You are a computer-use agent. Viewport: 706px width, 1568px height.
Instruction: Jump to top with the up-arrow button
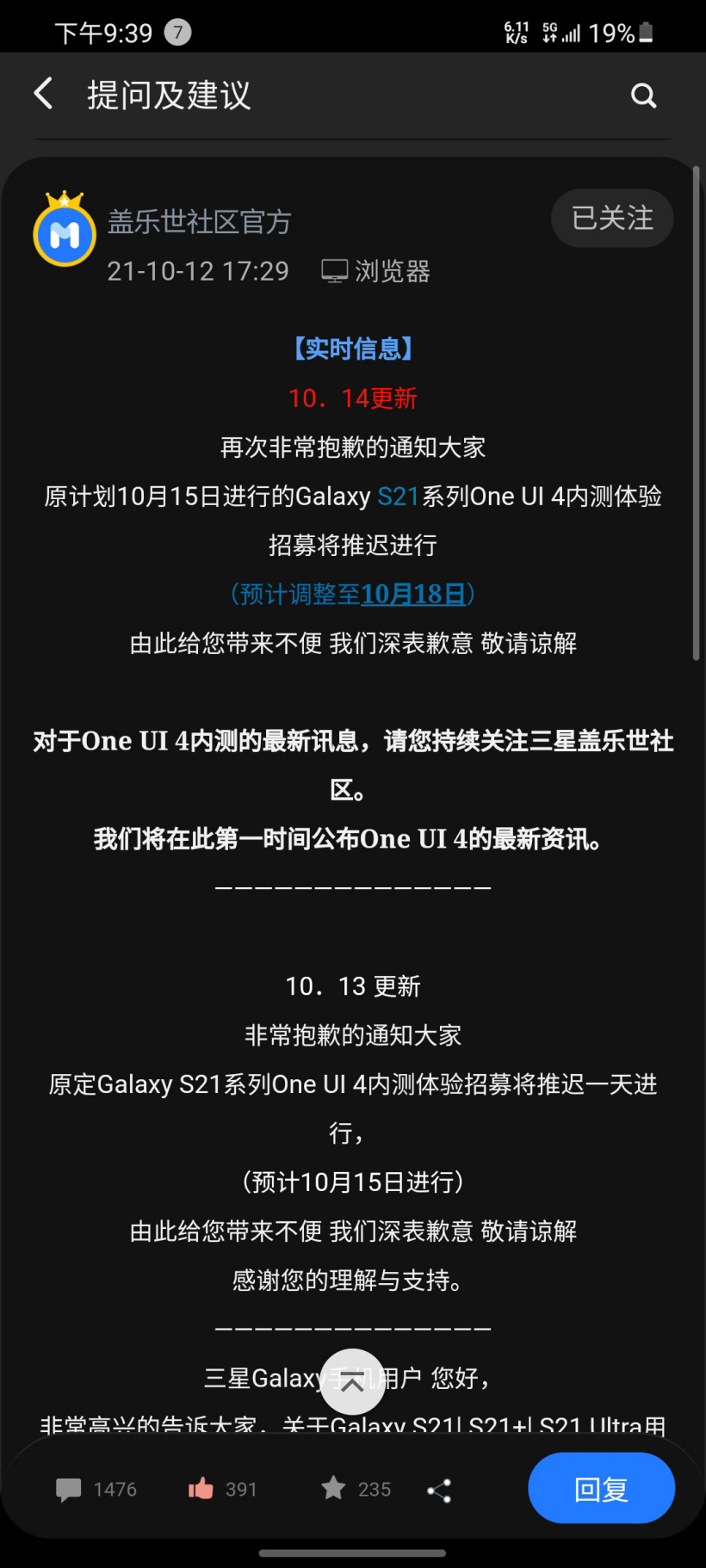352,1382
